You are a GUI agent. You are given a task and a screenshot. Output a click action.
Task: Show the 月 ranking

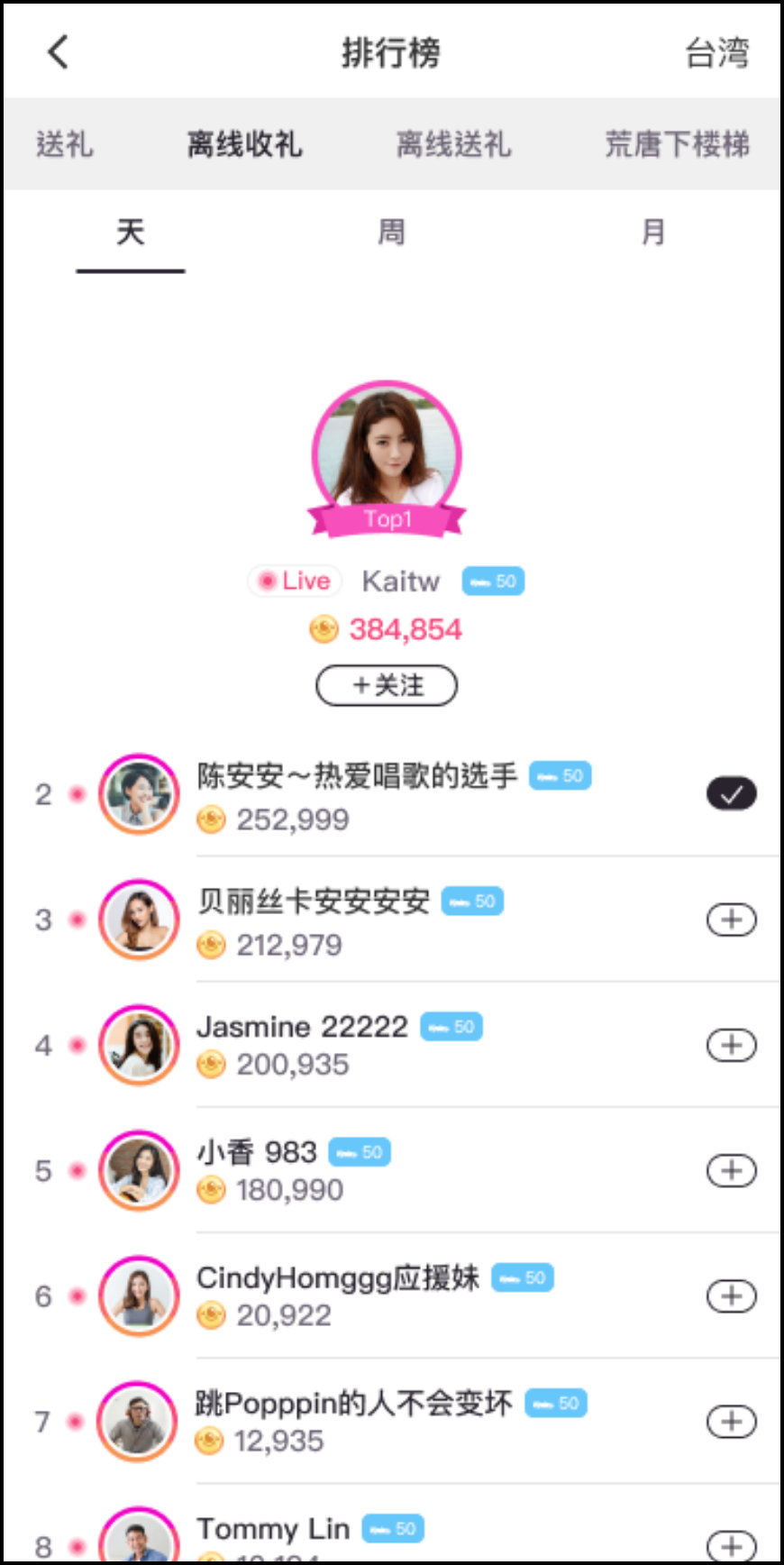pos(652,233)
